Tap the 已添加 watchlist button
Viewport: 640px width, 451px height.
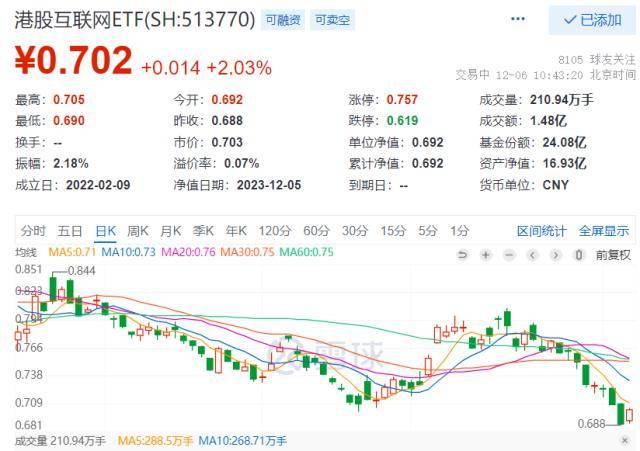(592, 20)
